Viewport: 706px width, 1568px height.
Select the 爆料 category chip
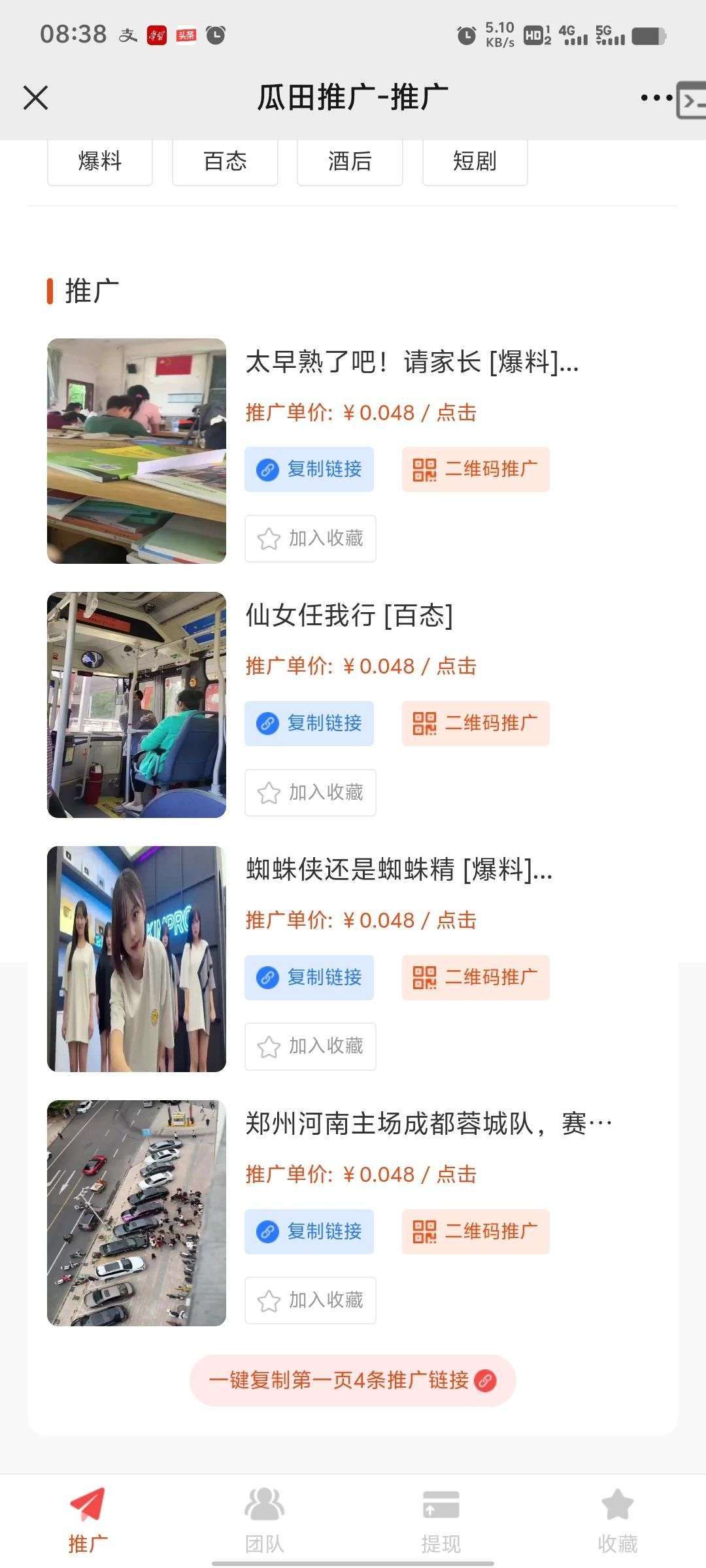click(100, 161)
